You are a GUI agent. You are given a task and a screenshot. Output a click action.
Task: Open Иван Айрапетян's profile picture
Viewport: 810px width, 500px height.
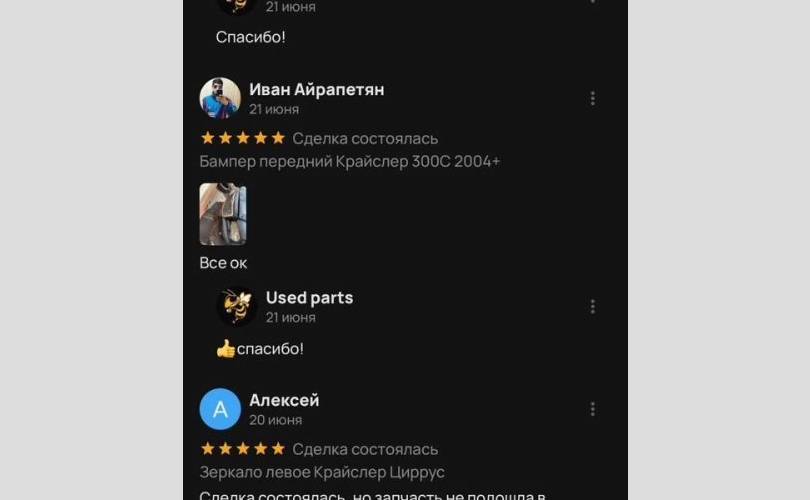220,98
